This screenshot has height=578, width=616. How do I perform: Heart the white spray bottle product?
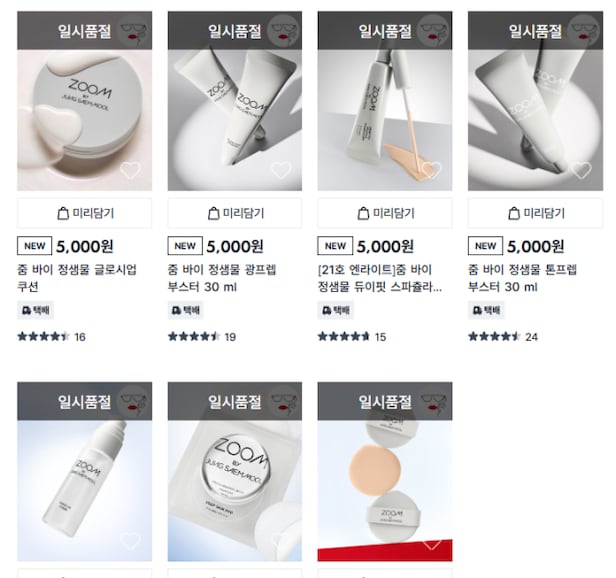(130, 541)
